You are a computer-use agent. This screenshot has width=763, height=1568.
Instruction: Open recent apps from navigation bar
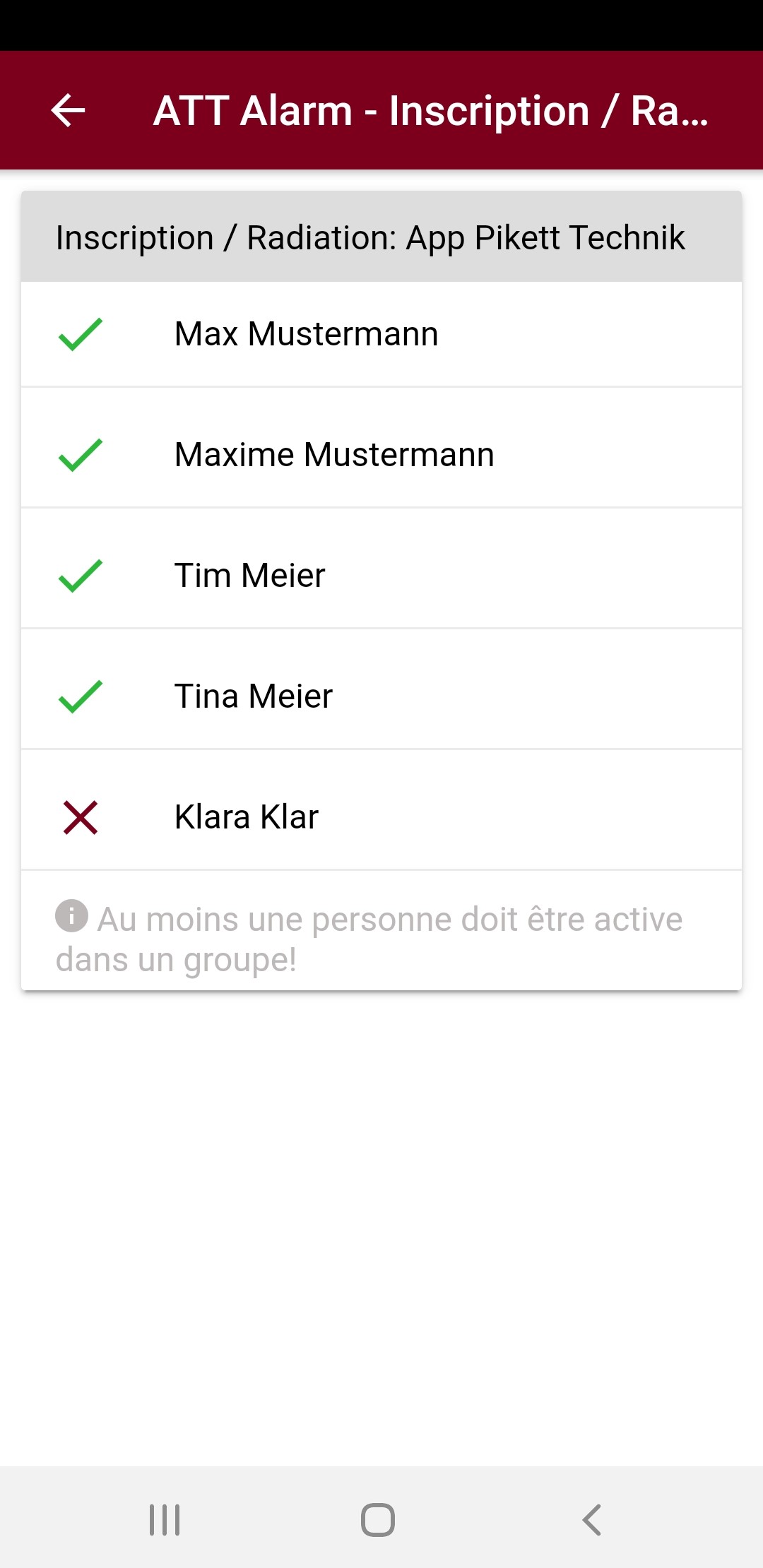(x=165, y=1519)
